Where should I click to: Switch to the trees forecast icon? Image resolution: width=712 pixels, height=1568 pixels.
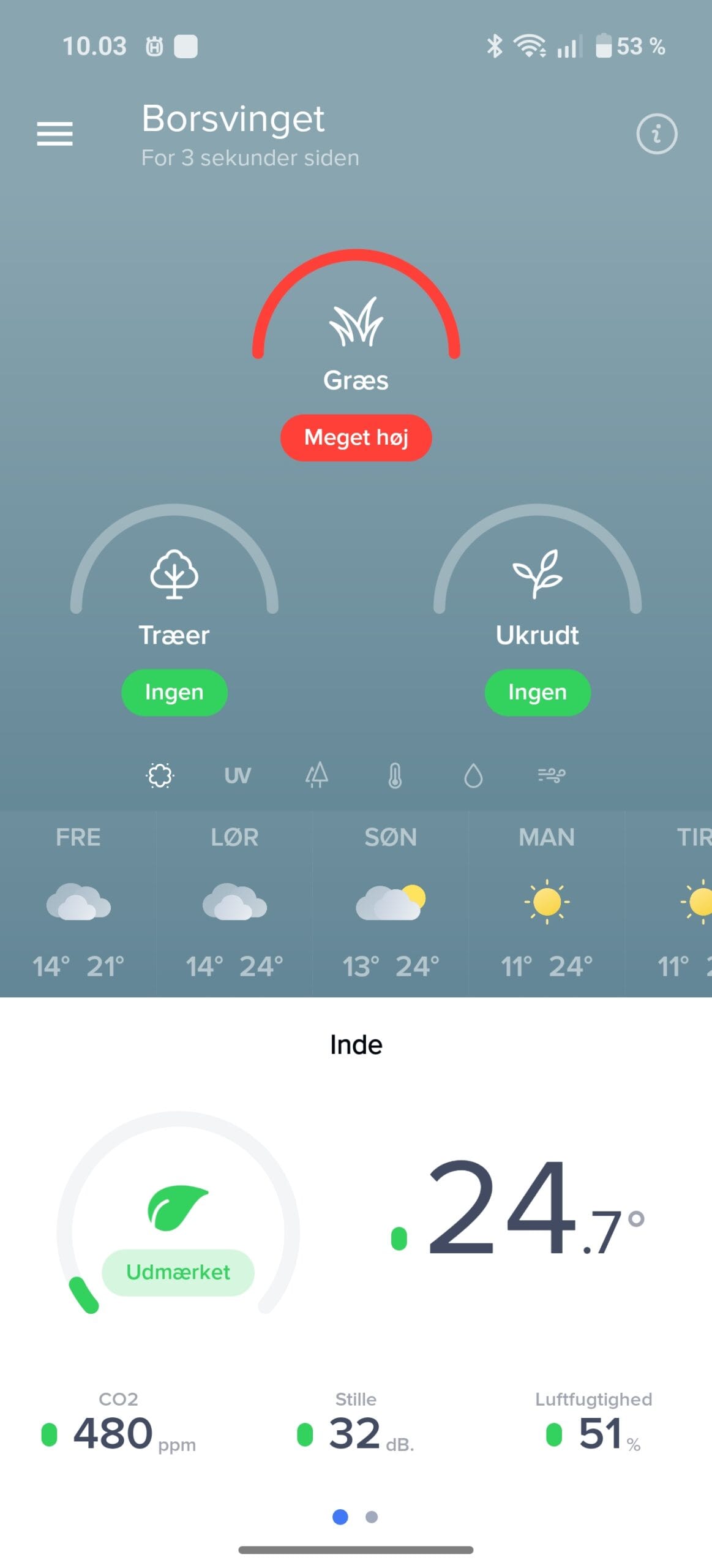317,775
